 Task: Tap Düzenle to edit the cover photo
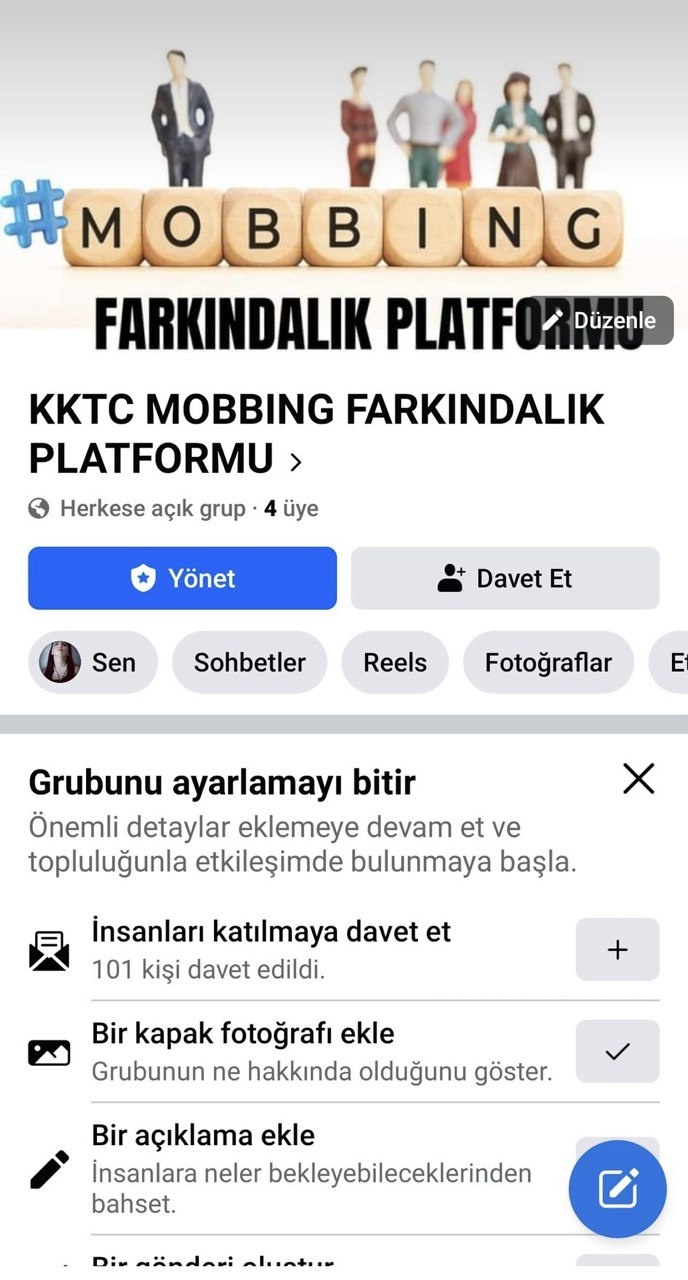600,321
